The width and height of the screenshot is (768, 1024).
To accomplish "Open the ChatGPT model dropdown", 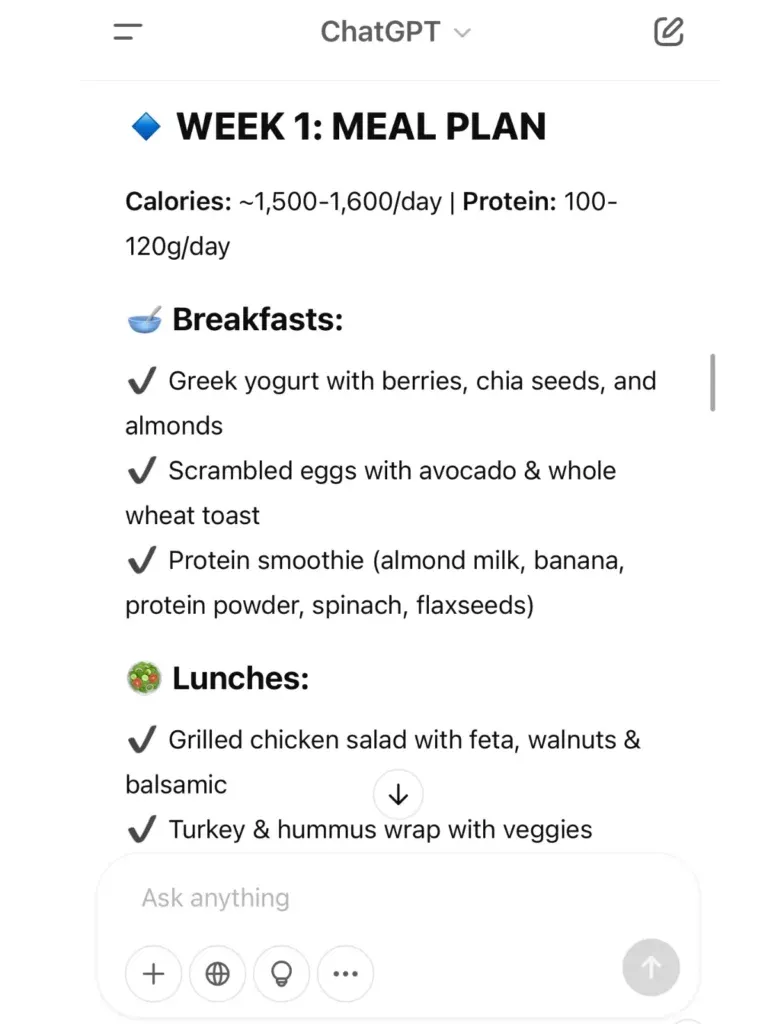I will tap(394, 32).
